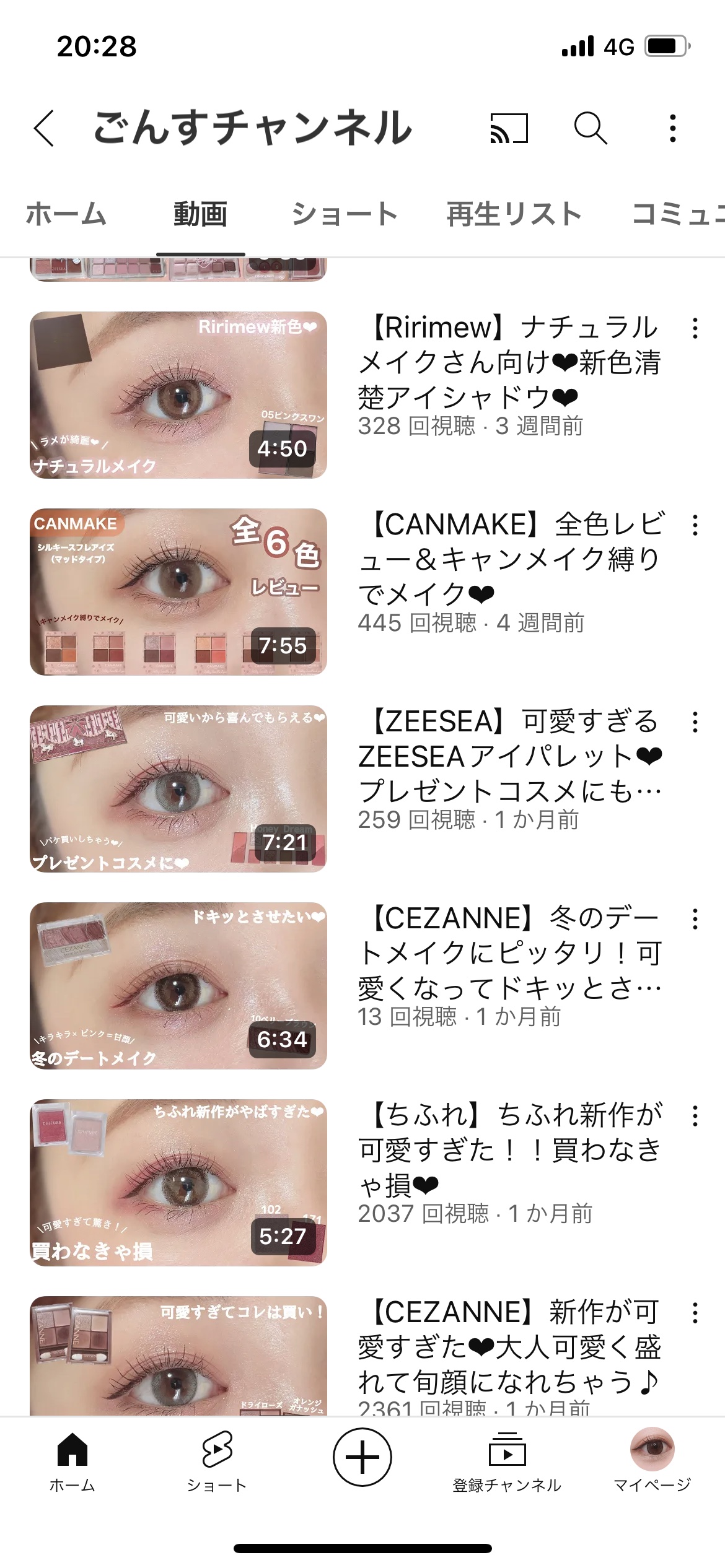Open options for the ZEESEA video
The height and width of the screenshot is (1568, 725).
(695, 722)
